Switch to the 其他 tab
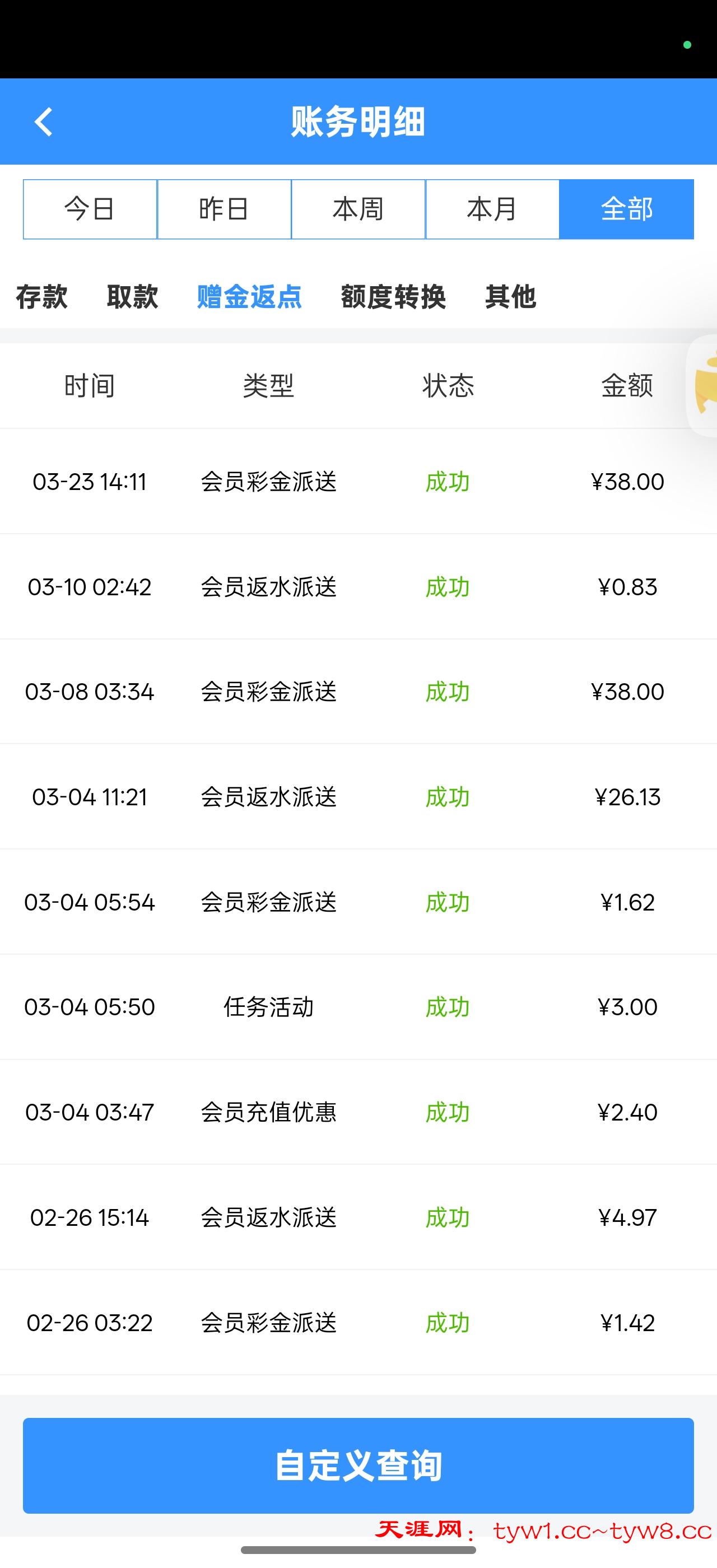The image size is (717, 1568). pos(510,297)
